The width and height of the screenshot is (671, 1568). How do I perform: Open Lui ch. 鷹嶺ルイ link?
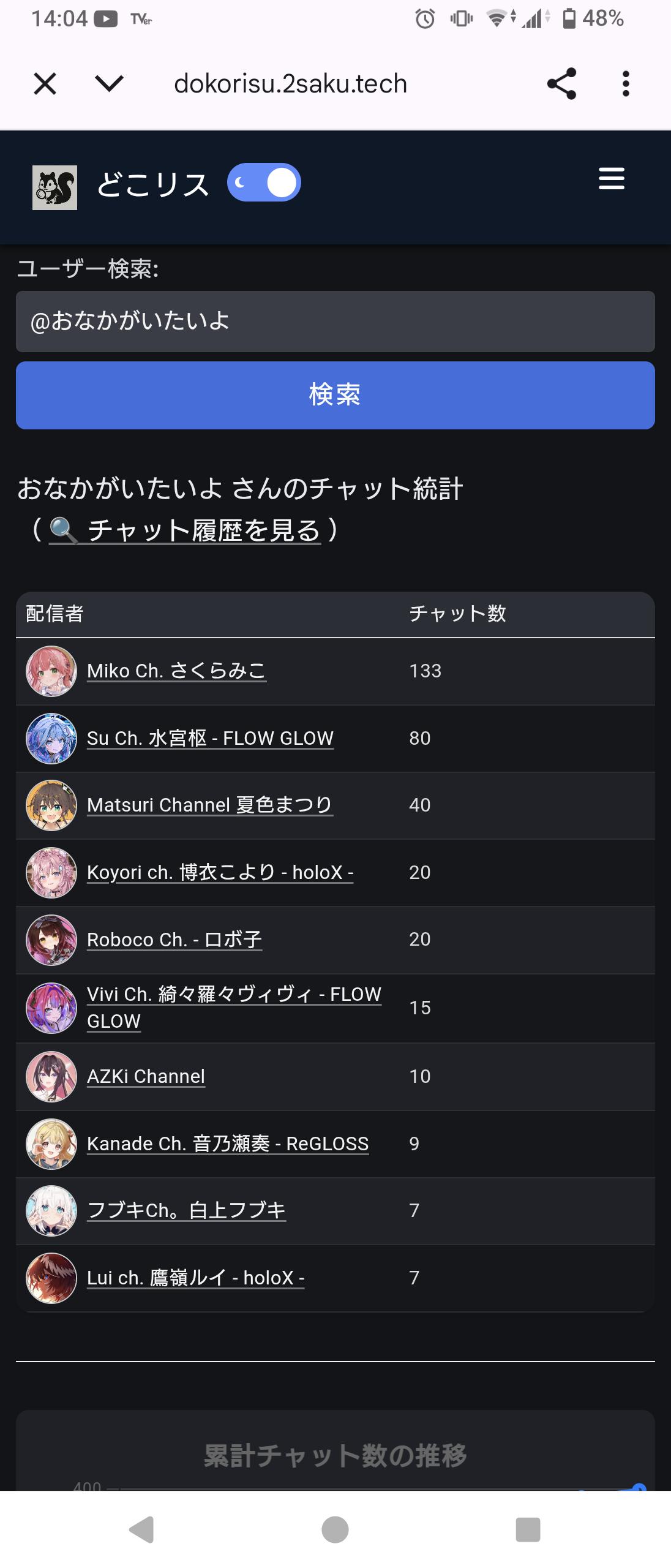[195, 1278]
